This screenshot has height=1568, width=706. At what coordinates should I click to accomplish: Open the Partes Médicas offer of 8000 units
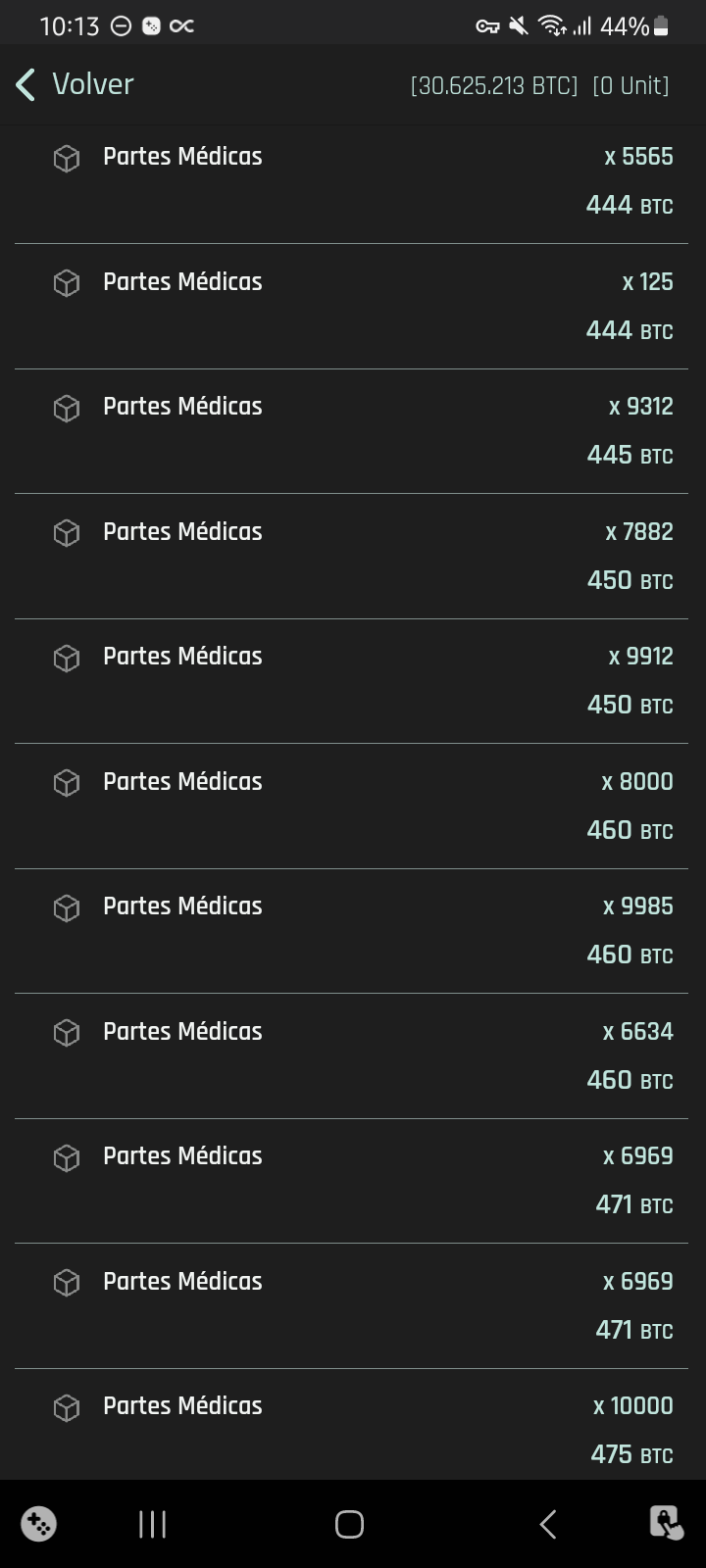(x=351, y=807)
